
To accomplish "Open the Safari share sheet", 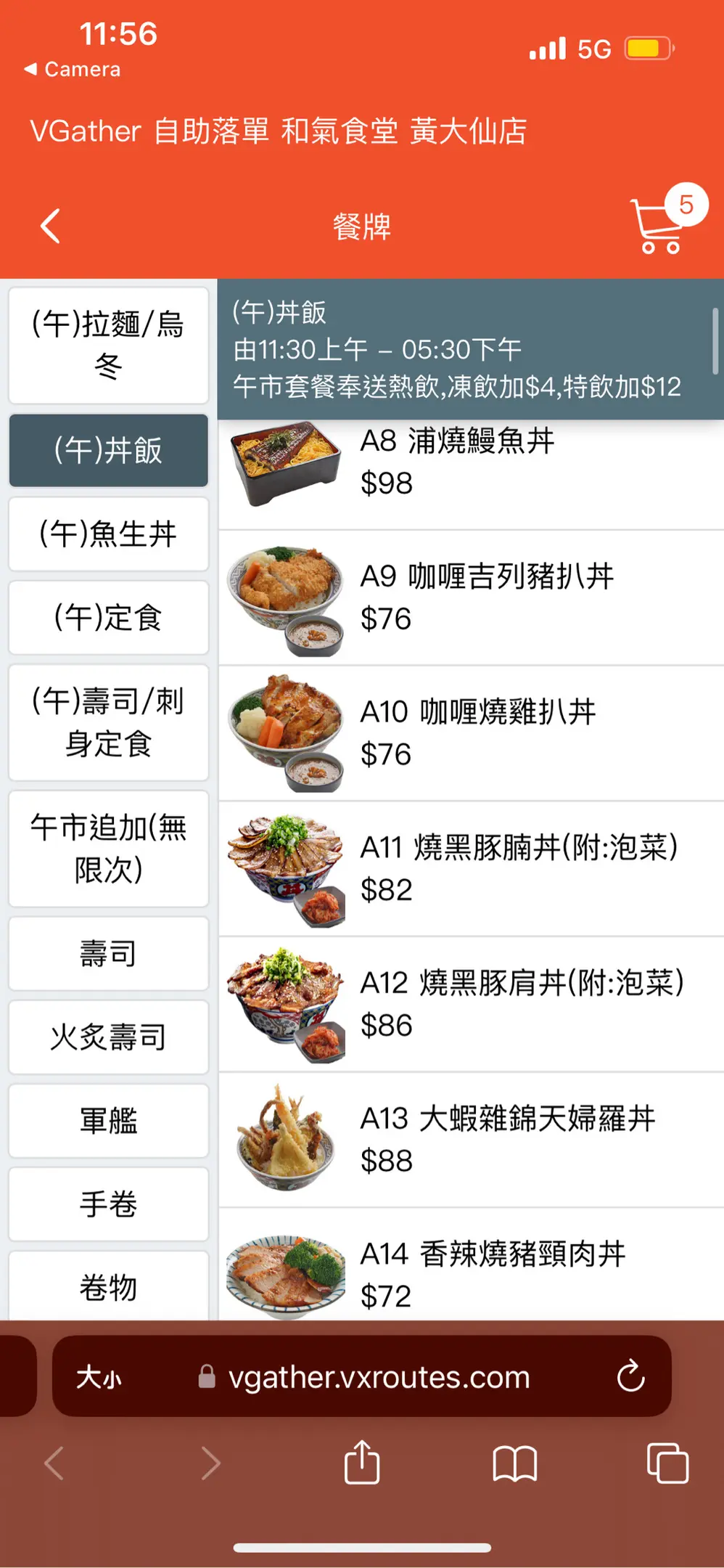I will (x=362, y=1463).
